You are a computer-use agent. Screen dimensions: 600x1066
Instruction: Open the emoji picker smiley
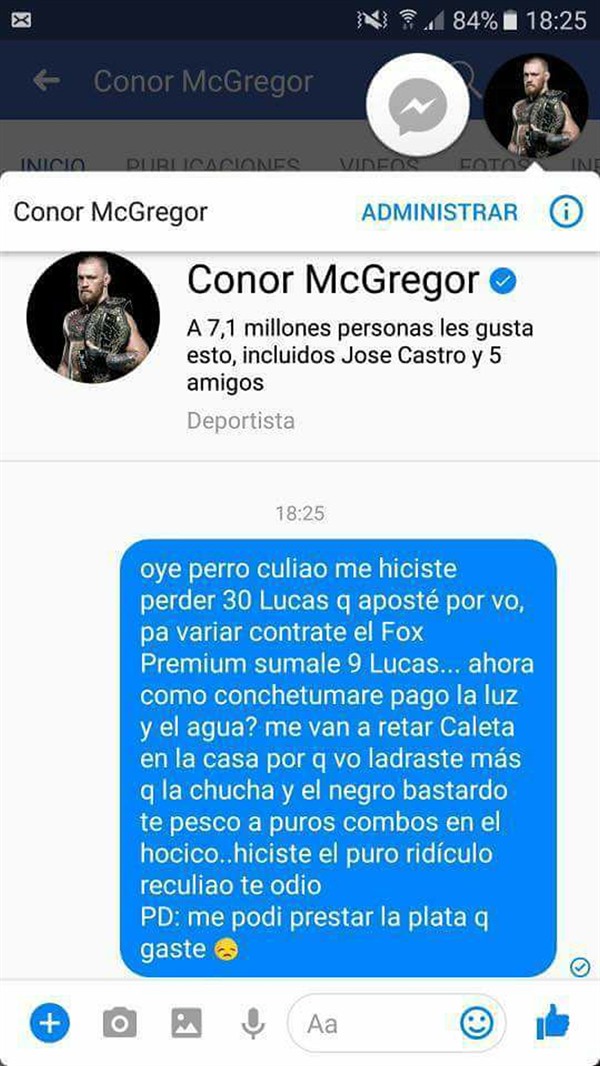pos(476,1022)
